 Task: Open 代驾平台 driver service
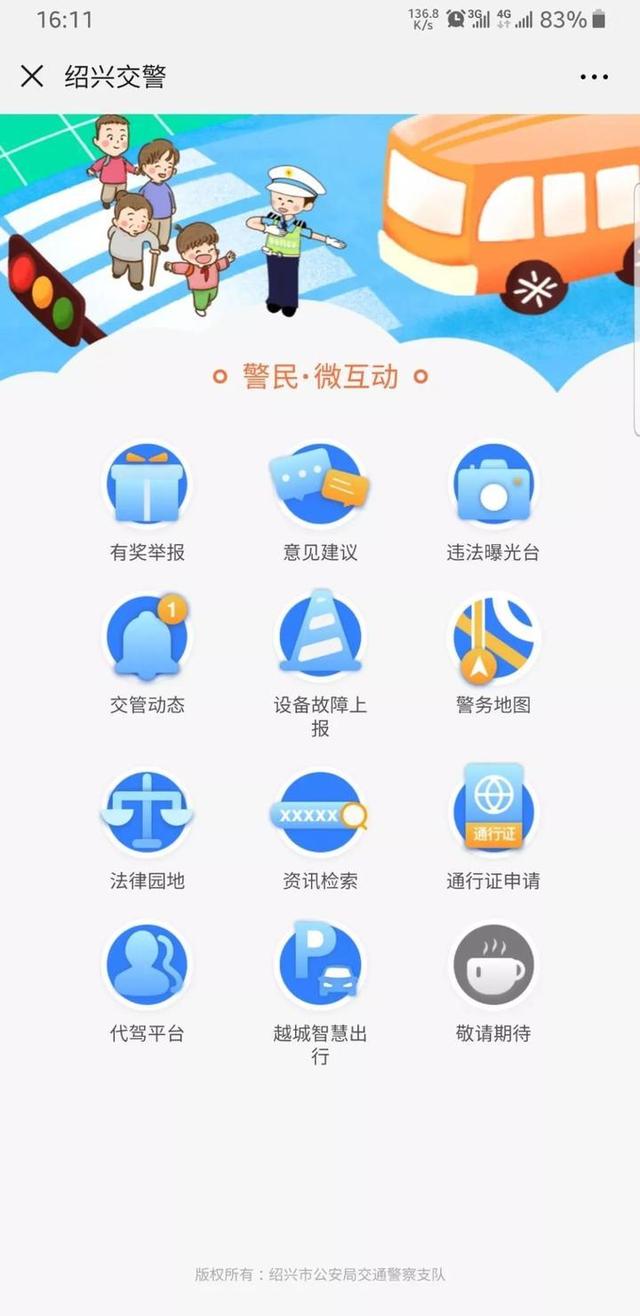[x=147, y=965]
